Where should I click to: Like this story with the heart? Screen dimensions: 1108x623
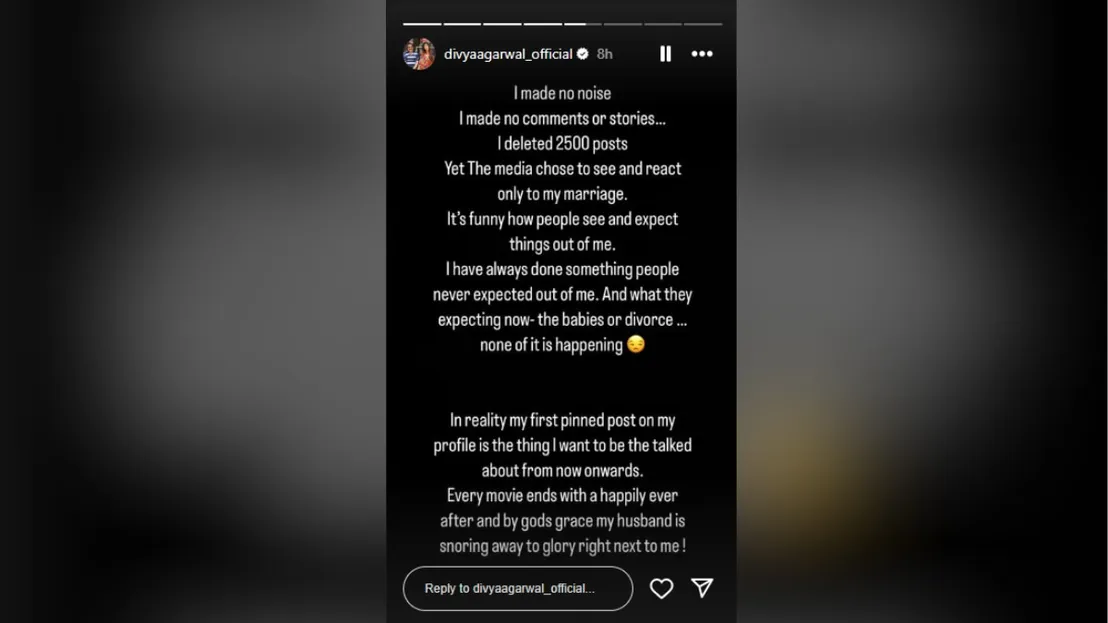tap(661, 588)
